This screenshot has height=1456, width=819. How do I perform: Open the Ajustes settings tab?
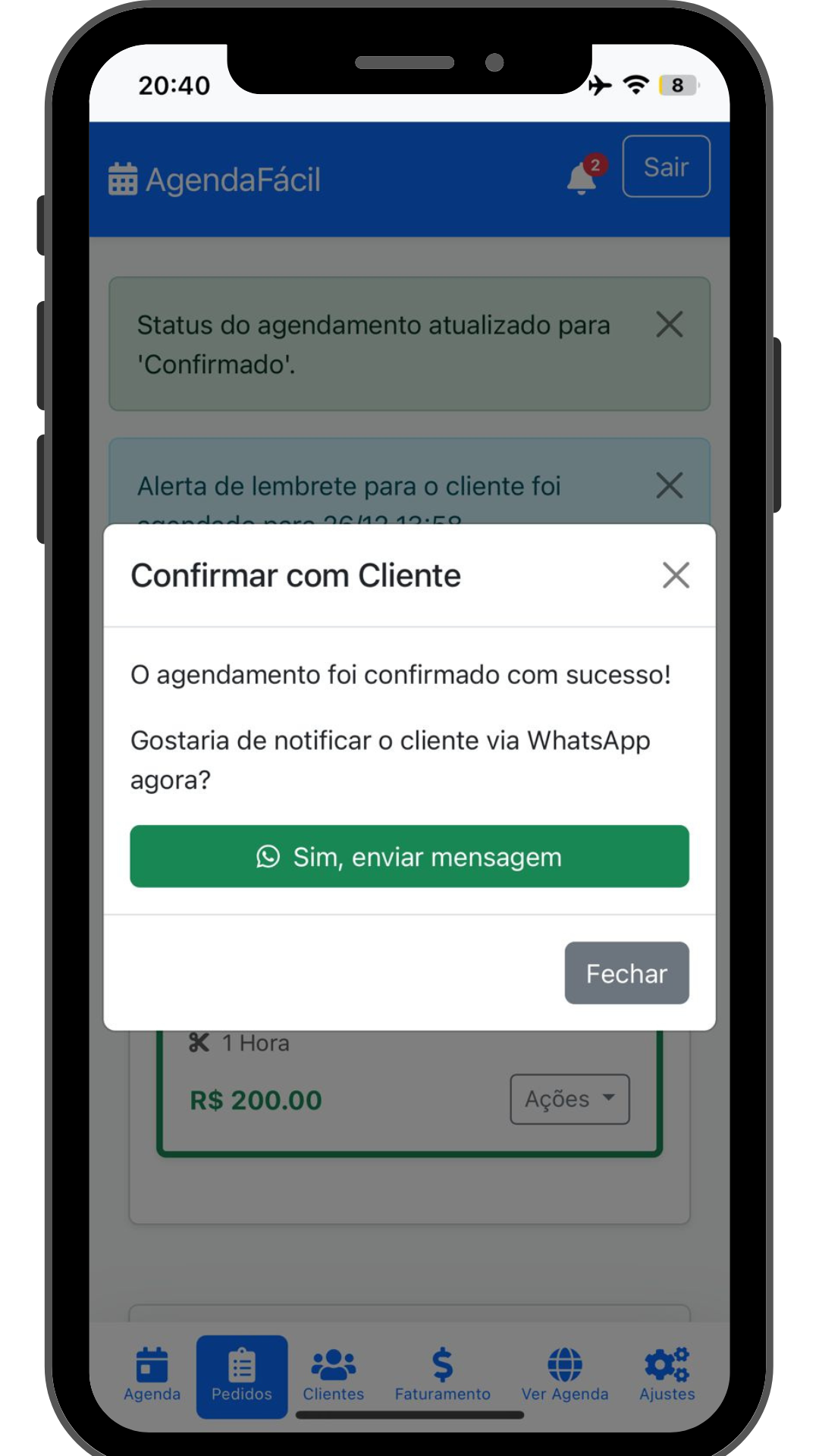(667, 1376)
